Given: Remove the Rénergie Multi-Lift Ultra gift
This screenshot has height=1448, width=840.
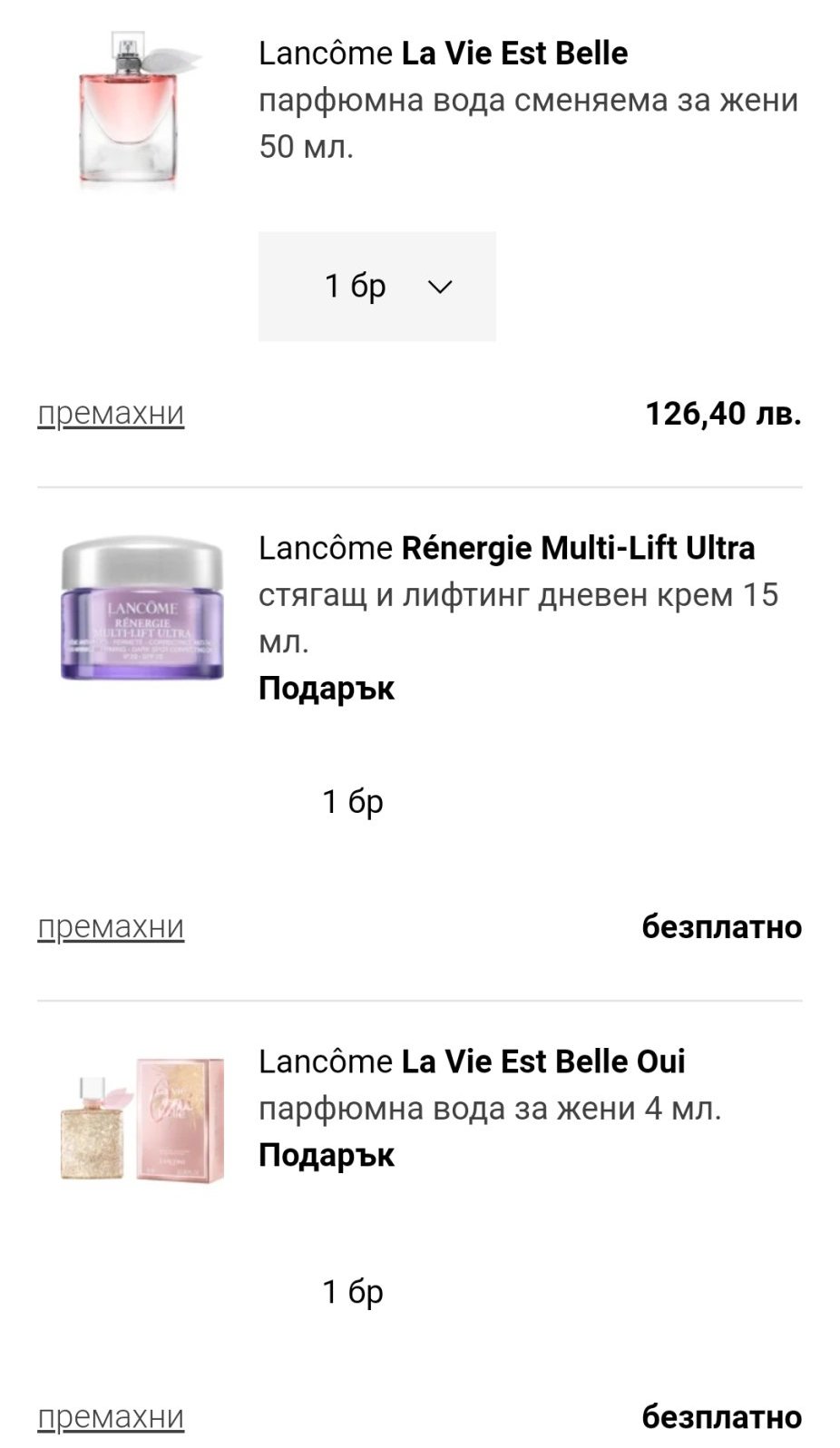Looking at the screenshot, I should 111,927.
